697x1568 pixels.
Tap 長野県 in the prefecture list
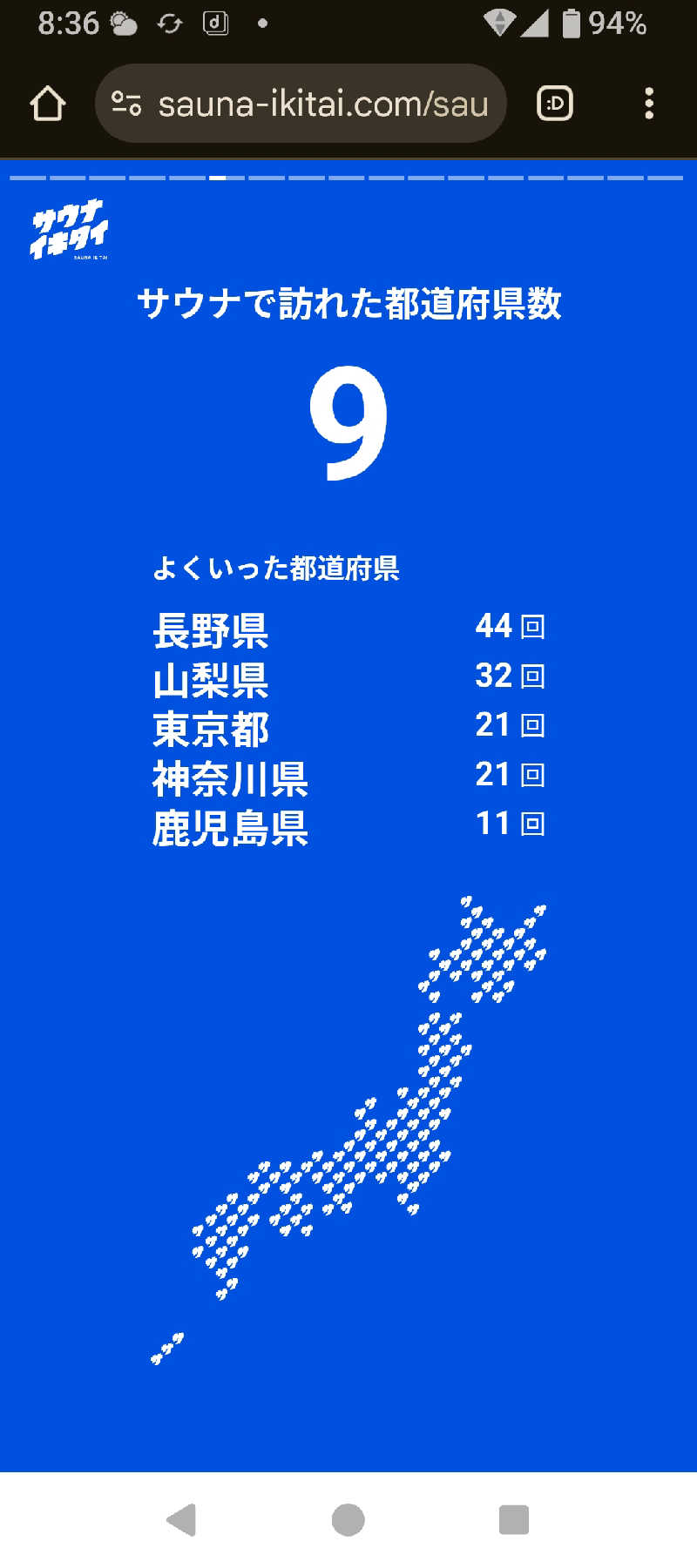[x=211, y=629]
